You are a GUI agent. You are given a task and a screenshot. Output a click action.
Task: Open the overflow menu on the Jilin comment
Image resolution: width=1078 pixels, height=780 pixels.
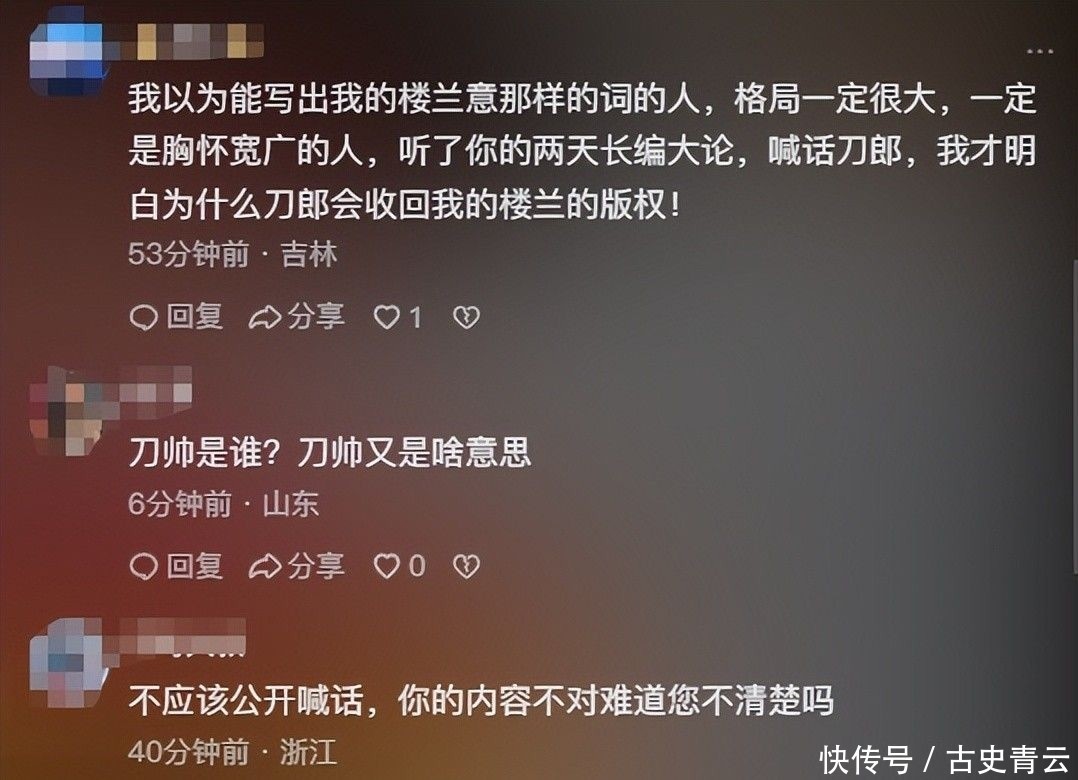pyautogui.click(x=1040, y=50)
